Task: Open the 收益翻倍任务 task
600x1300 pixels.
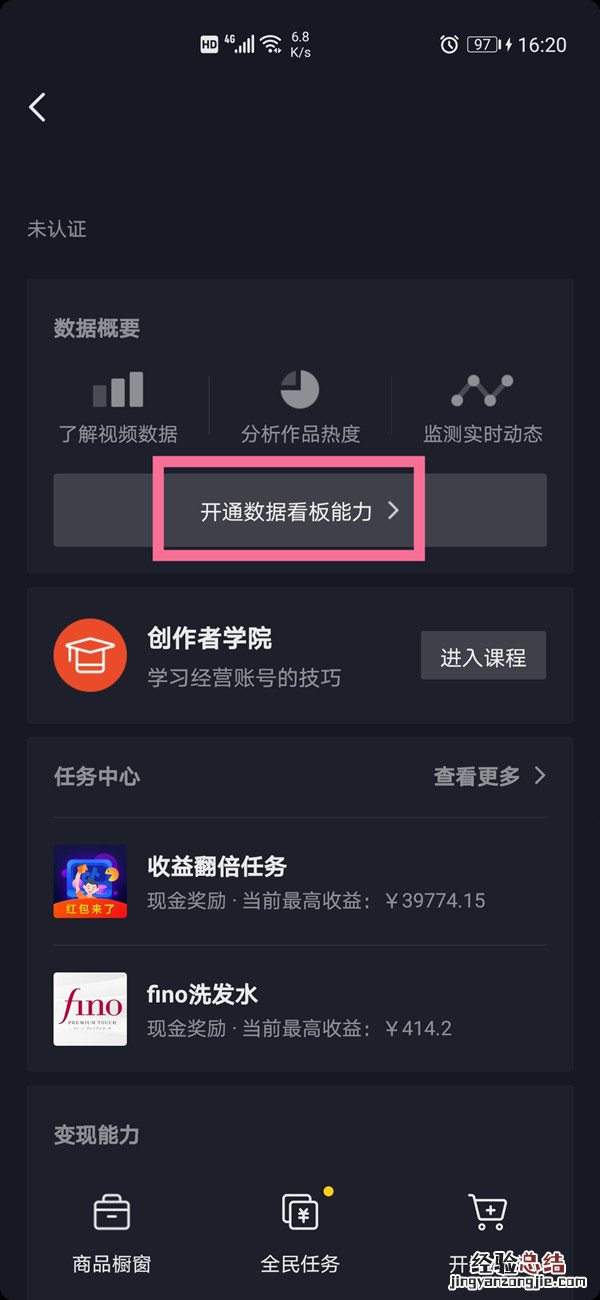Action: click(300, 882)
